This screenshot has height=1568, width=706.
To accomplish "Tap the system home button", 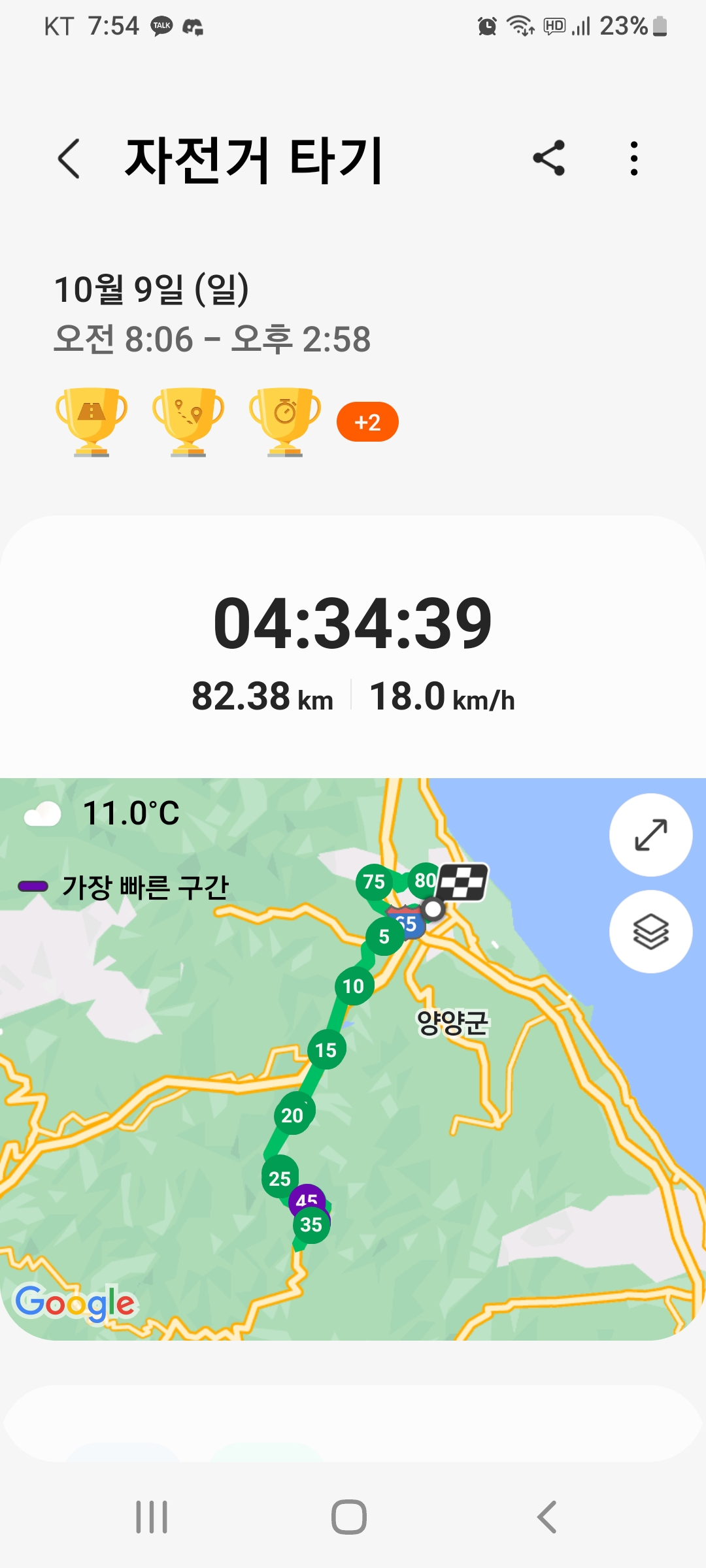I will click(349, 1516).
